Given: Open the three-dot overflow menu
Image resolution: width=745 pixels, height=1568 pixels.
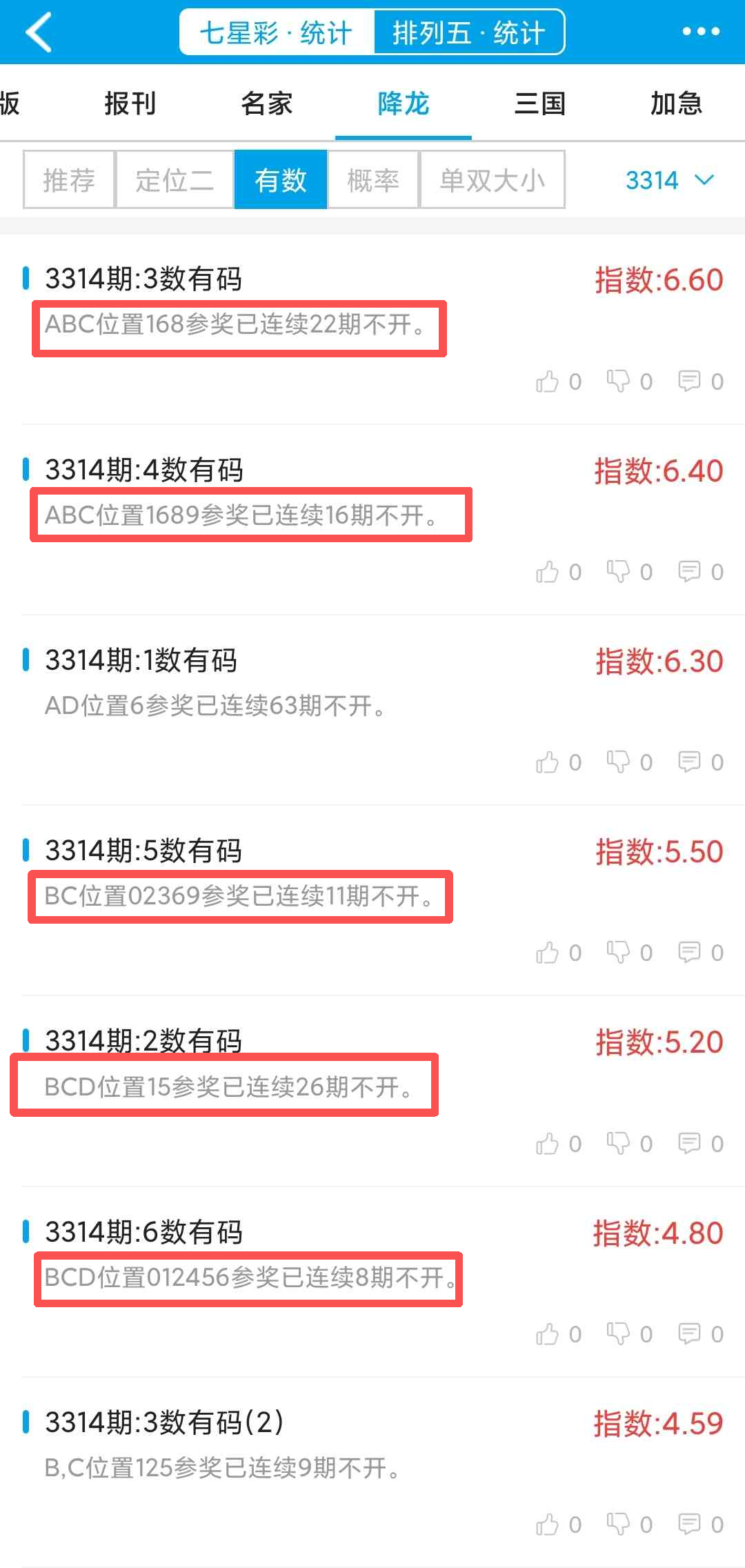Looking at the screenshot, I should (700, 32).
